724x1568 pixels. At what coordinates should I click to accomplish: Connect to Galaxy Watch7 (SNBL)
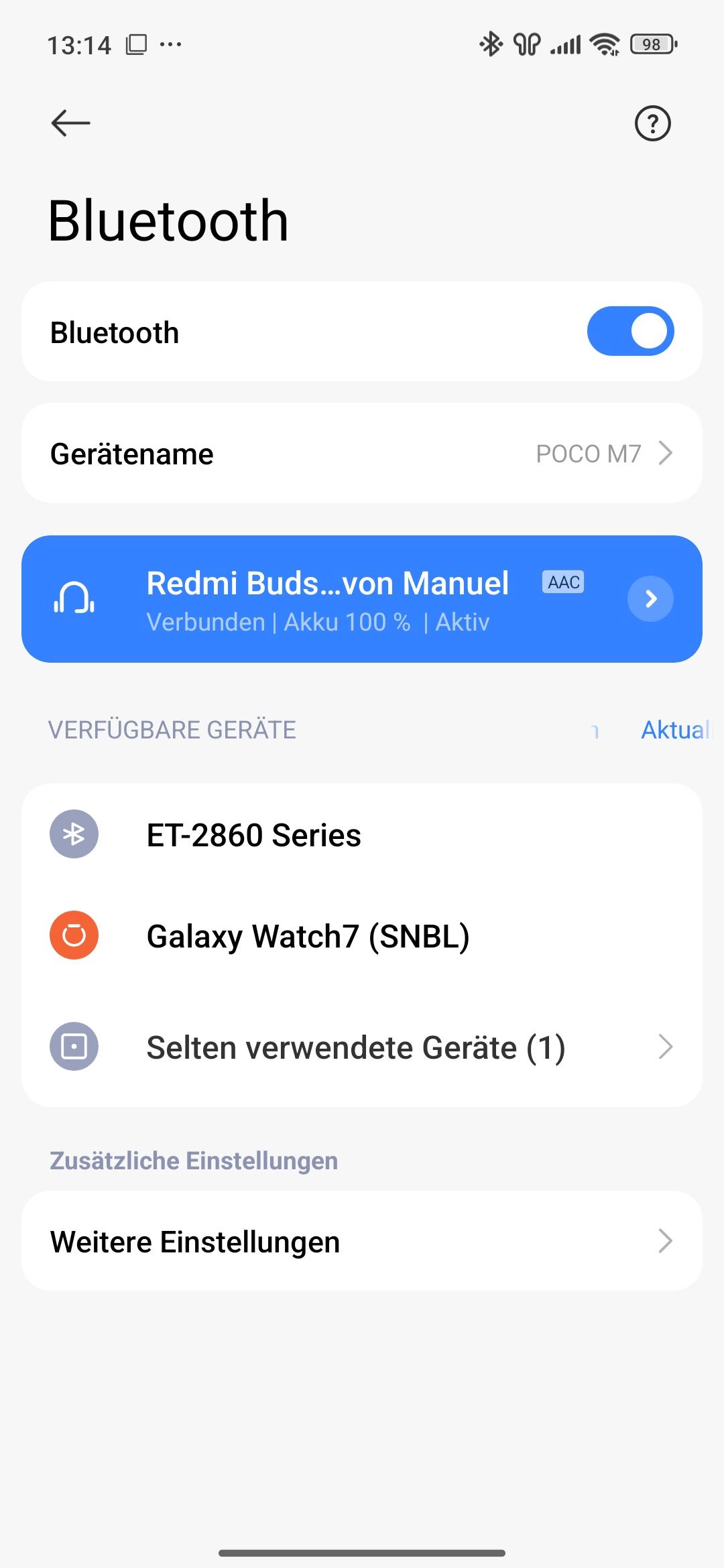click(362, 936)
